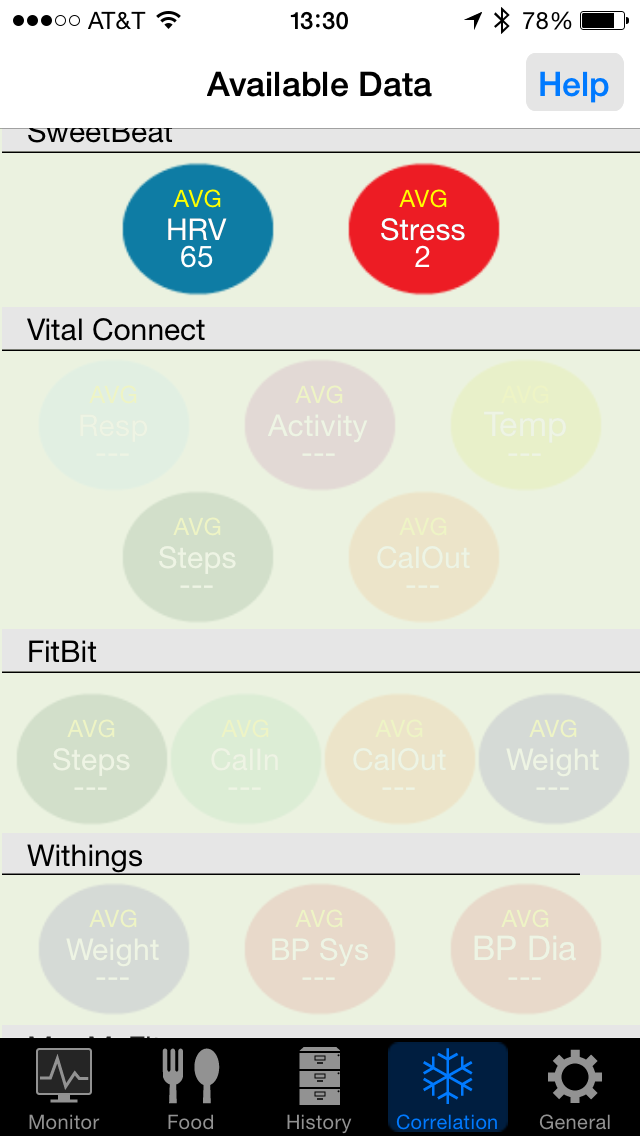Select the AVG Stress bubble
This screenshot has width=640, height=1136.
(422, 229)
